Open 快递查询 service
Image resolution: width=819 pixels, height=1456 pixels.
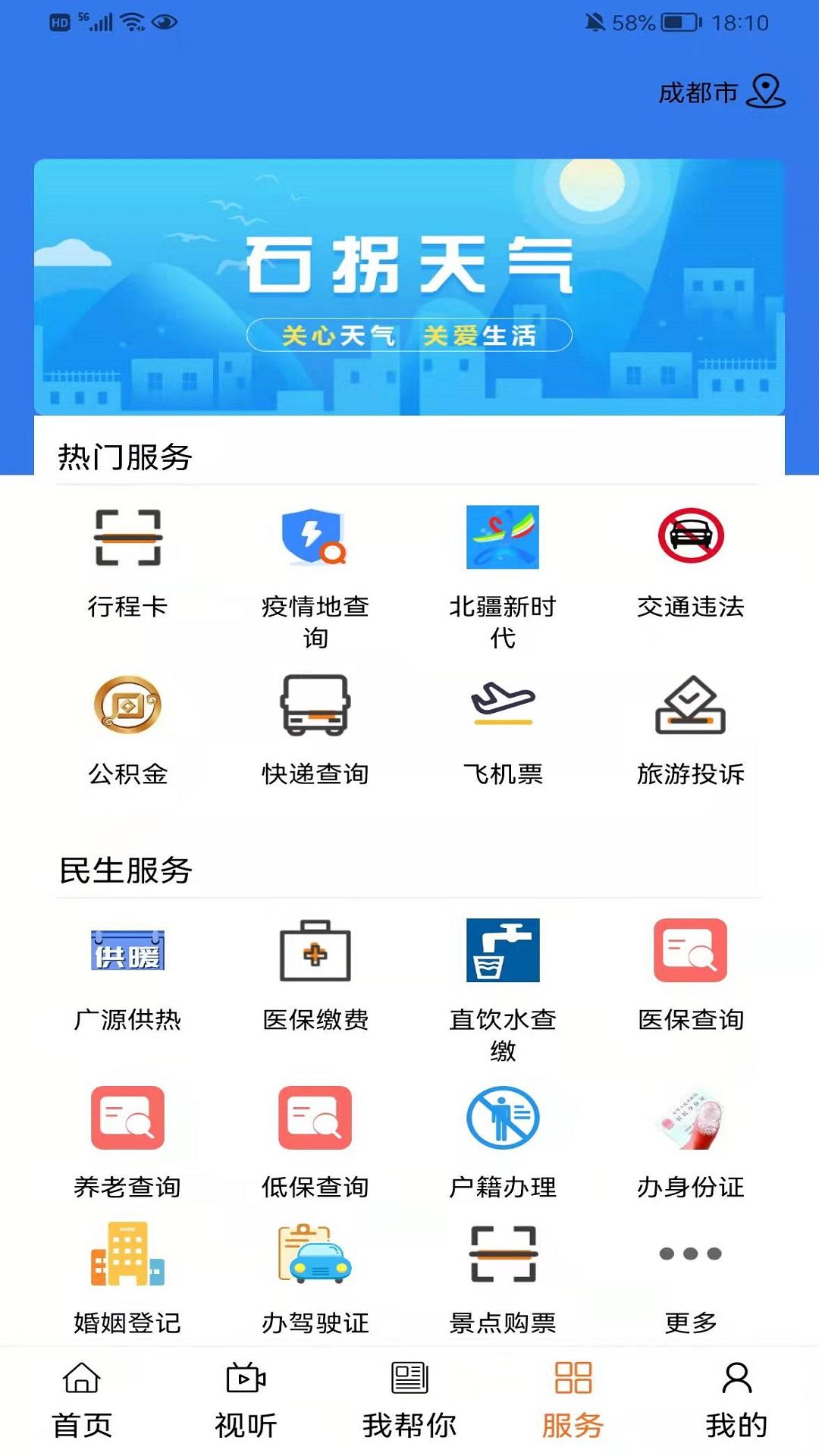315,726
